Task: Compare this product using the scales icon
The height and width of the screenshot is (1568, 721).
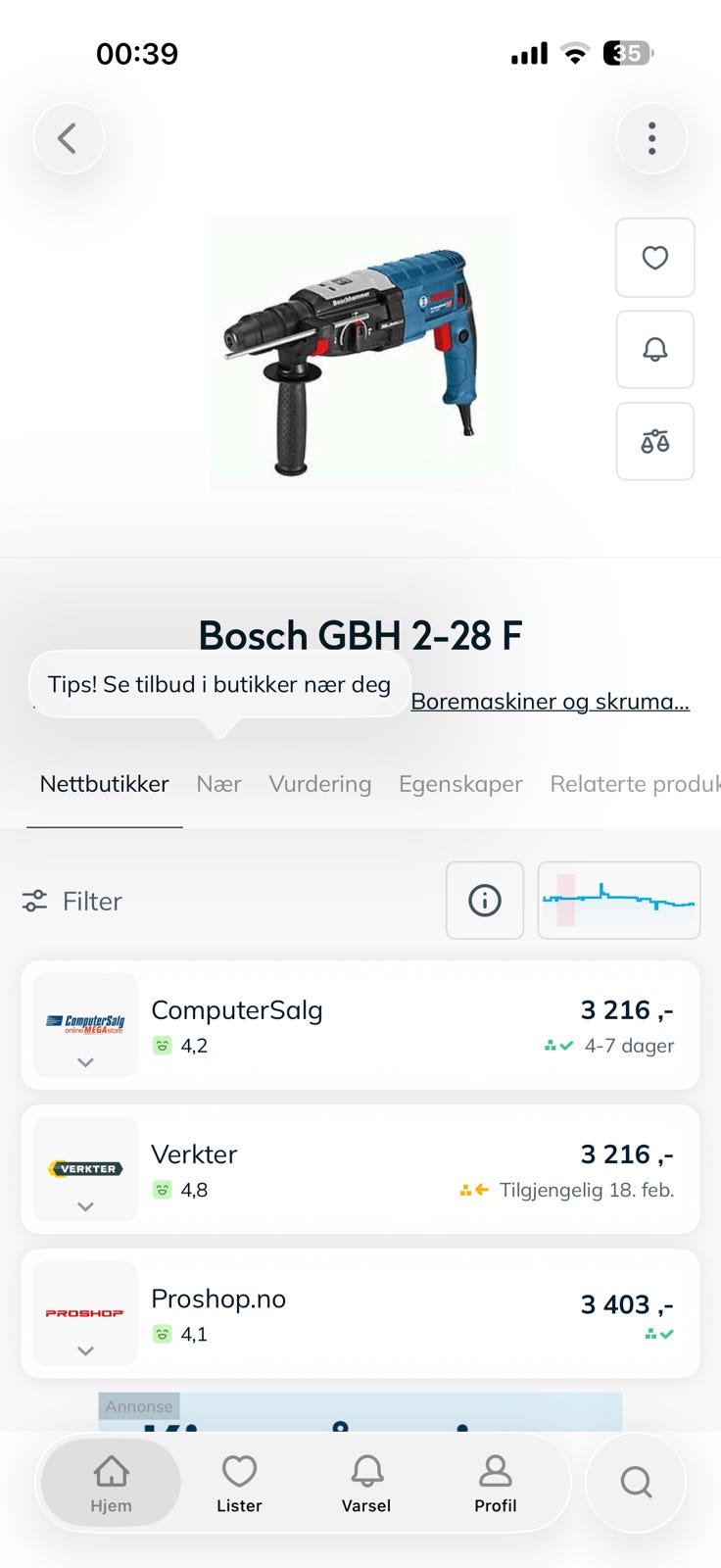Action: coord(654,442)
